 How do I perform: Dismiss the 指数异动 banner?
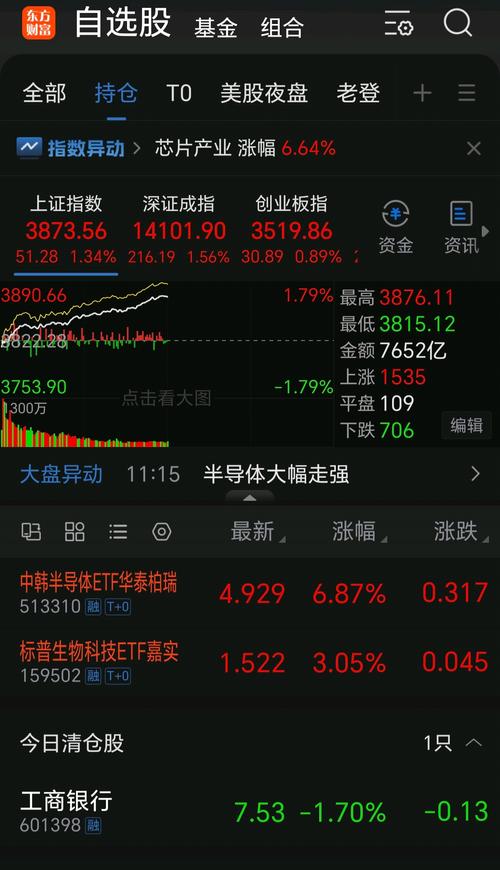click(473, 148)
